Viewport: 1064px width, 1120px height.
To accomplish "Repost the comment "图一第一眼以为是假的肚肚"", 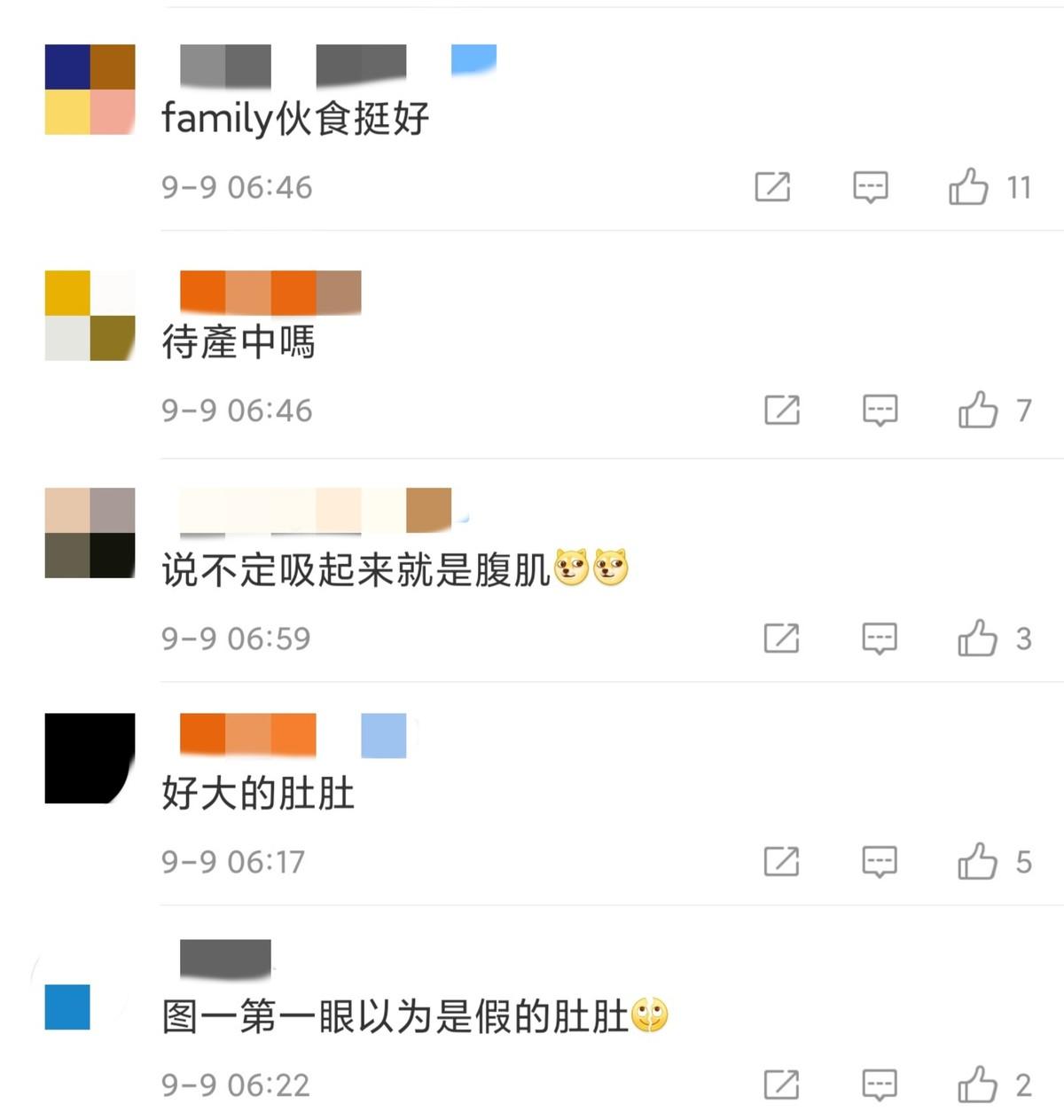I will tap(781, 1085).
